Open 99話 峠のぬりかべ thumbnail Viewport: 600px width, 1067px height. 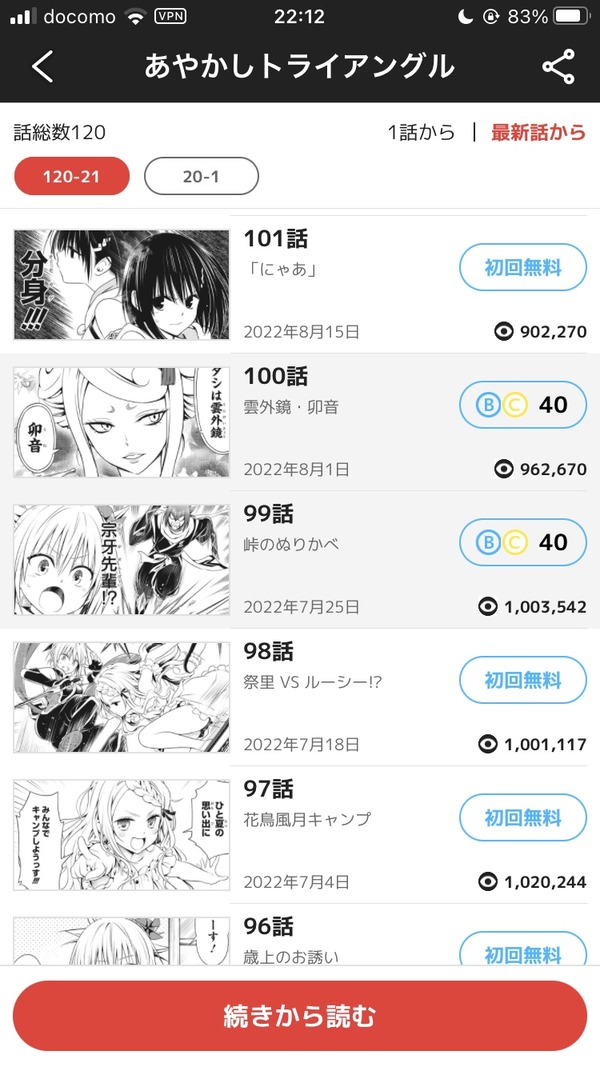pyautogui.click(x=122, y=559)
